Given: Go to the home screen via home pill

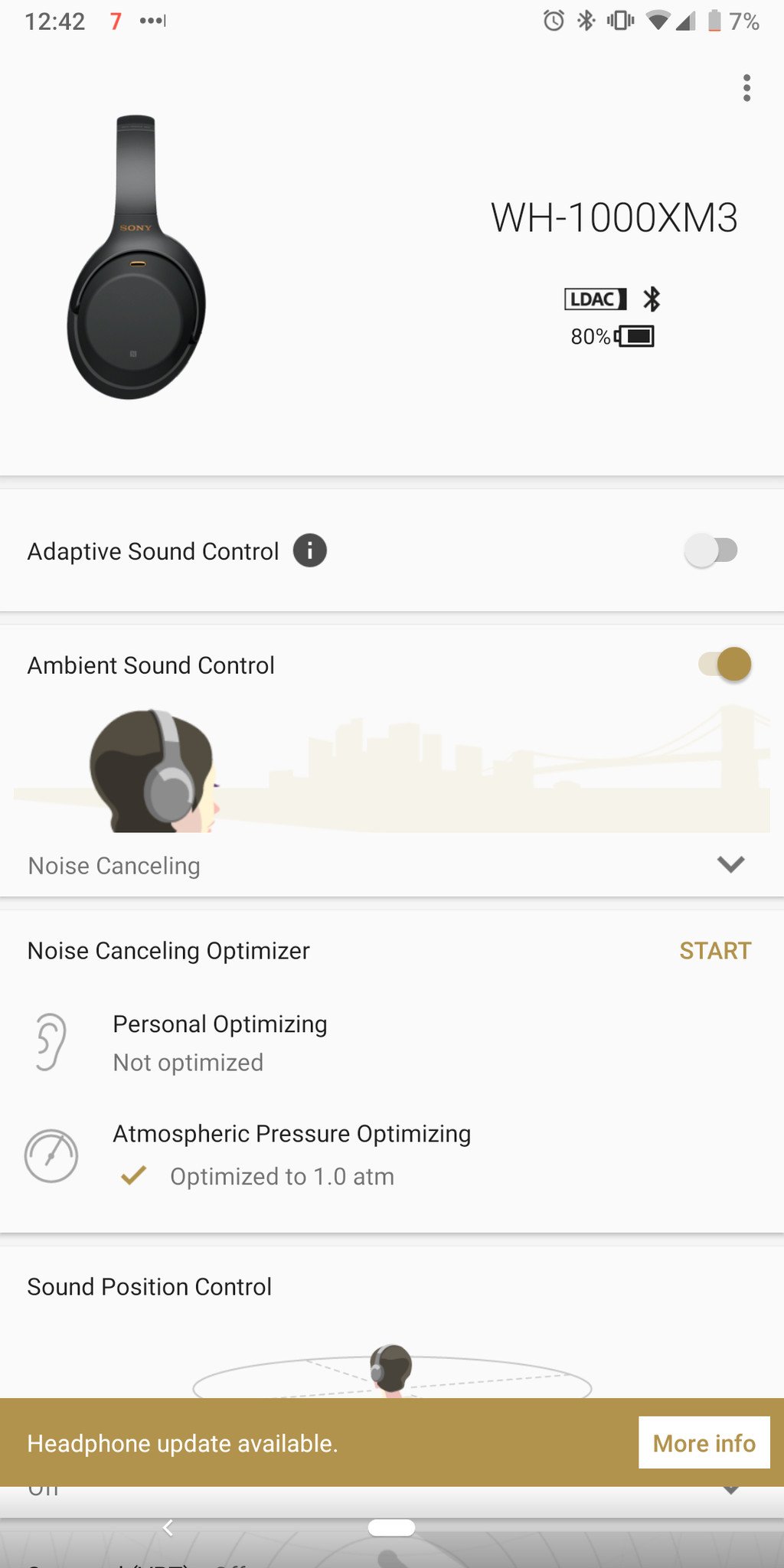Looking at the screenshot, I should point(391,1527).
